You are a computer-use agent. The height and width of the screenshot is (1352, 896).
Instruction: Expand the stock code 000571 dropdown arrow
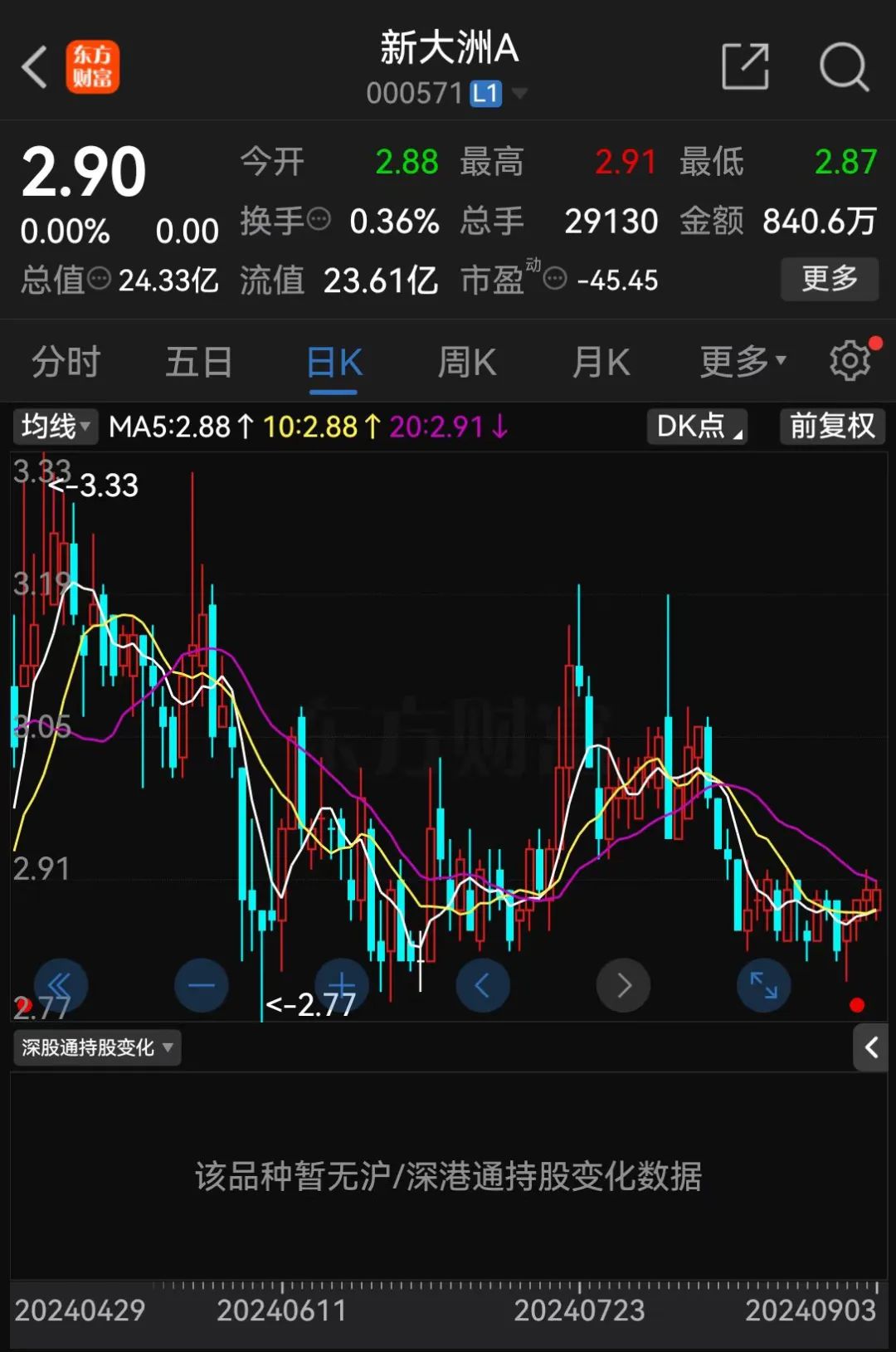[520, 93]
